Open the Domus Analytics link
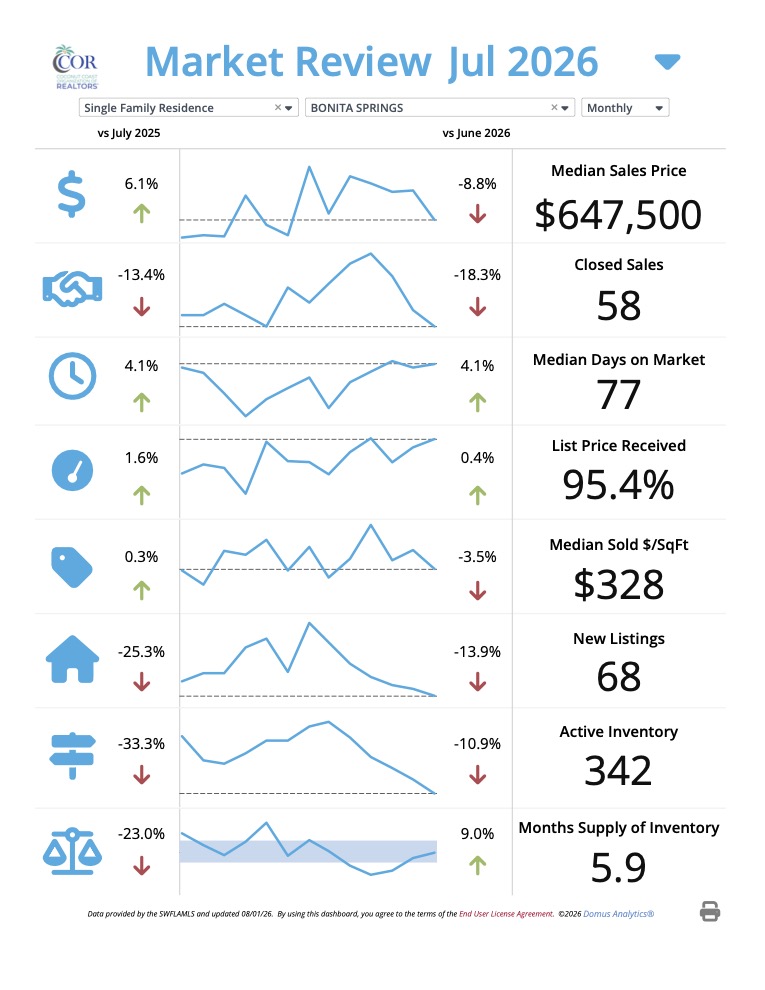This screenshot has width=765, height=990. (x=619, y=914)
